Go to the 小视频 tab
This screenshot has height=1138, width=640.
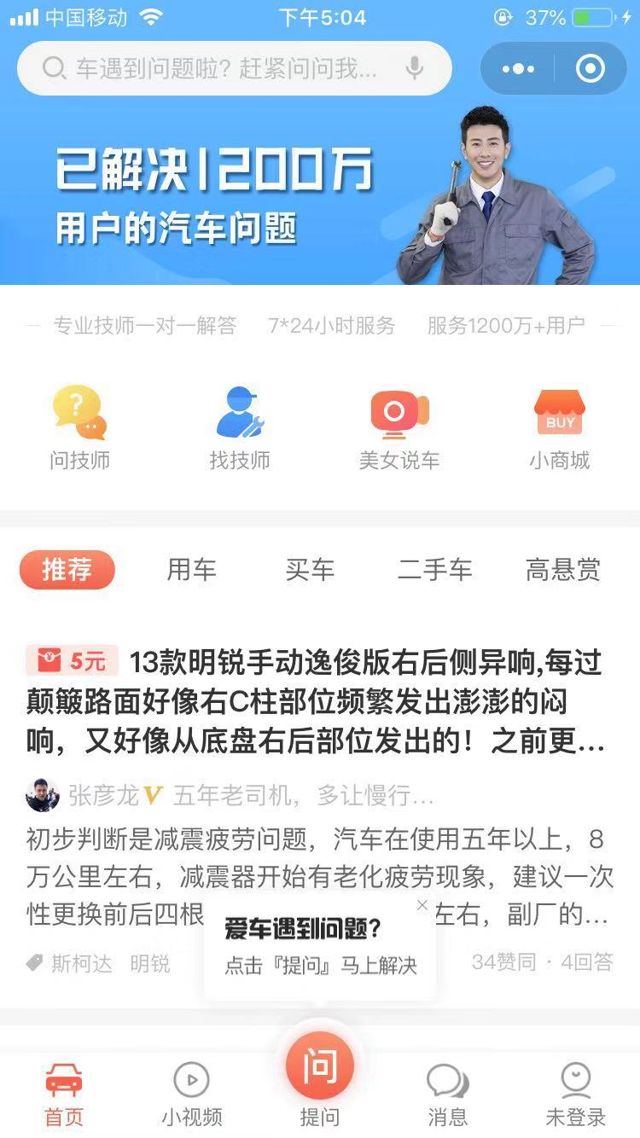[191, 1093]
